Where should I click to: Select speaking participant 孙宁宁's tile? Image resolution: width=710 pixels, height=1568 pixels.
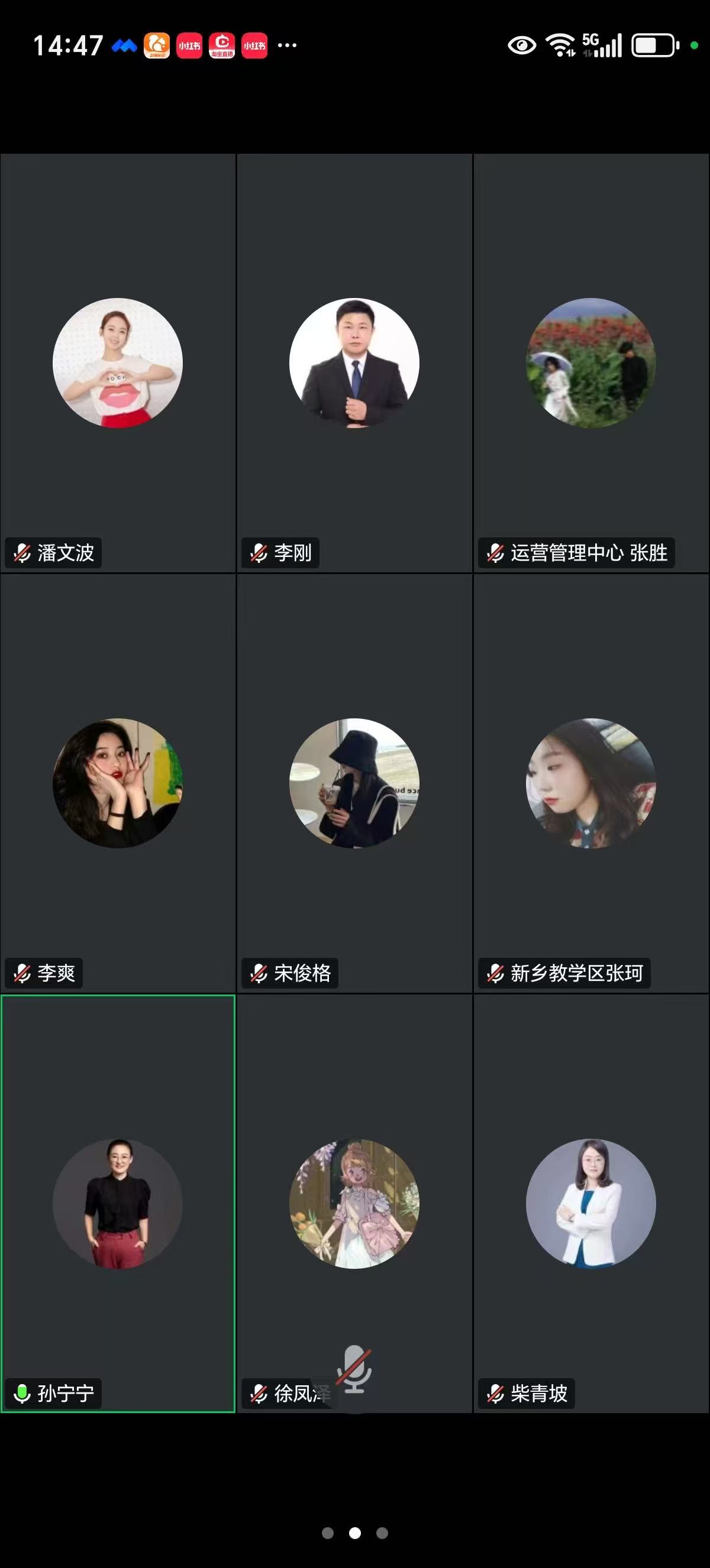[118, 1203]
